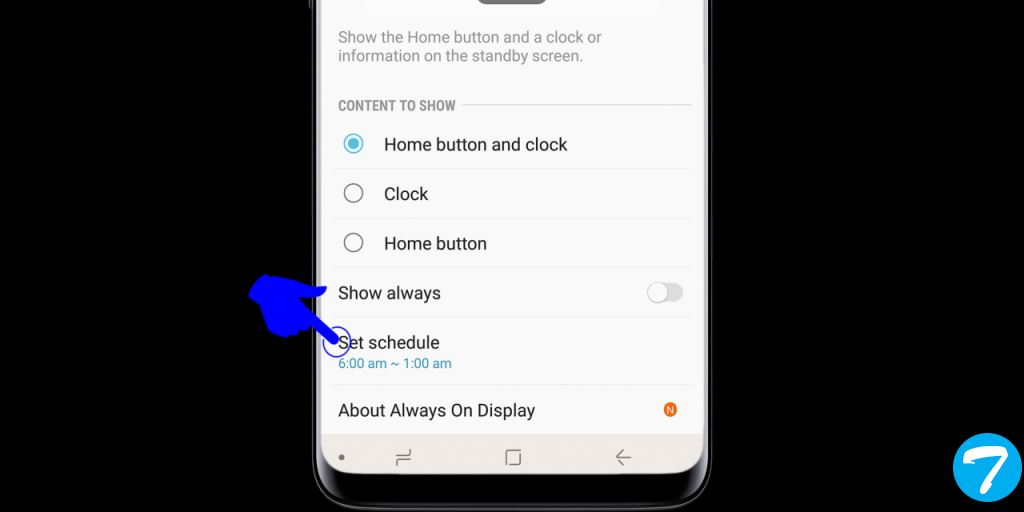Viewport: 1024px width, 512px height.
Task: Enable the Show always switch
Action: tap(664, 293)
